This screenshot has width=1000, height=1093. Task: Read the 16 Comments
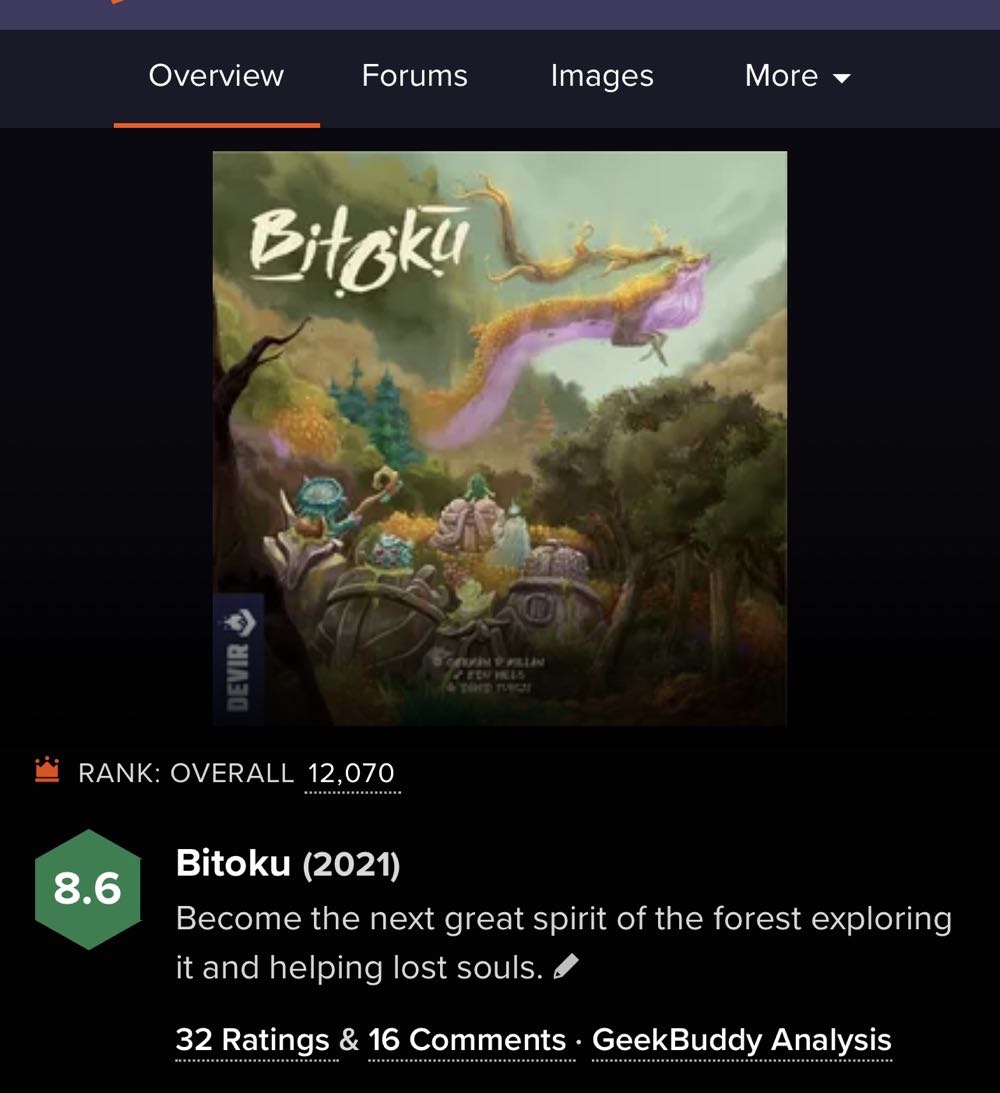click(467, 1040)
